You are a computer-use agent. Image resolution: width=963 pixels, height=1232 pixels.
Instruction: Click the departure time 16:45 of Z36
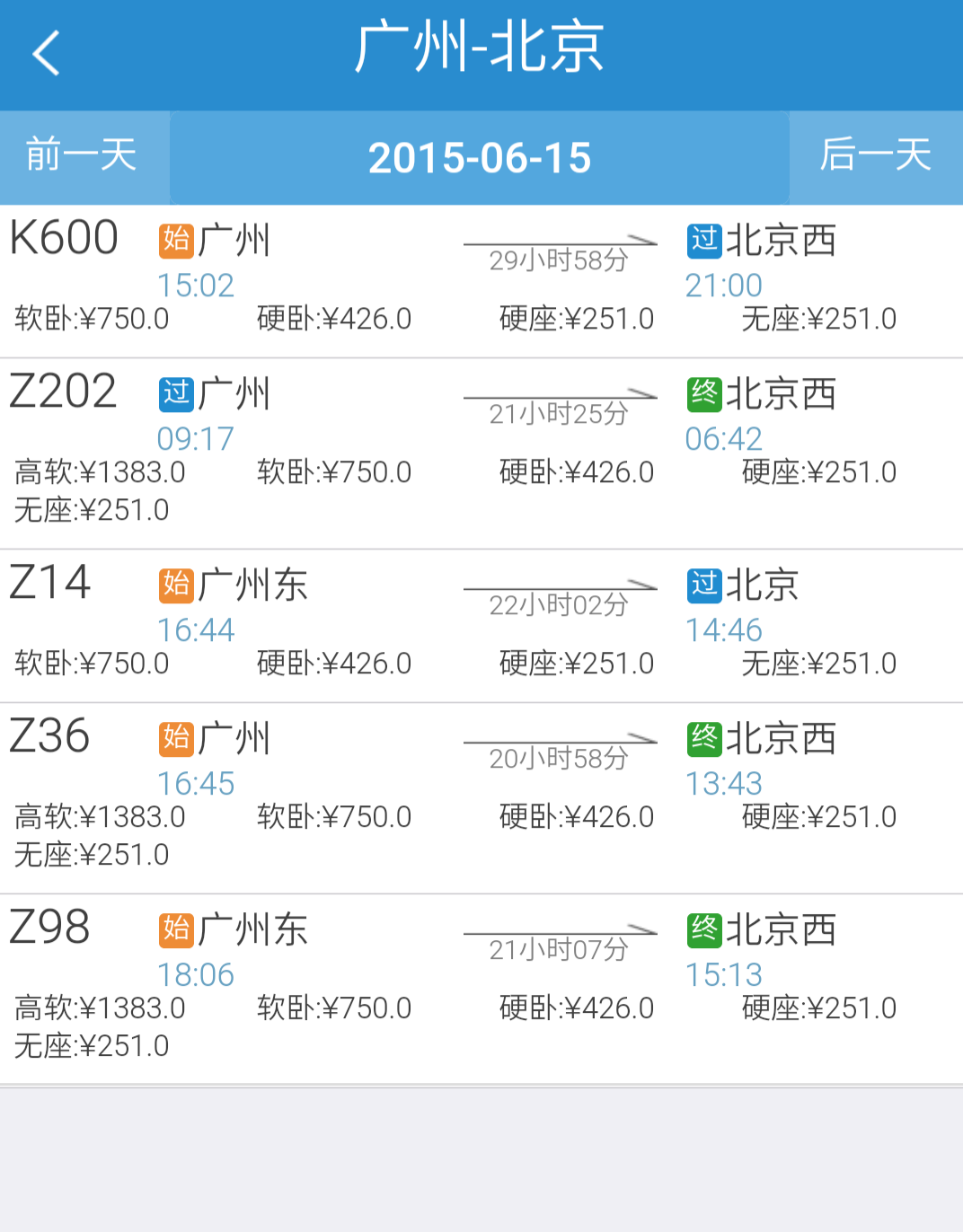(x=196, y=784)
